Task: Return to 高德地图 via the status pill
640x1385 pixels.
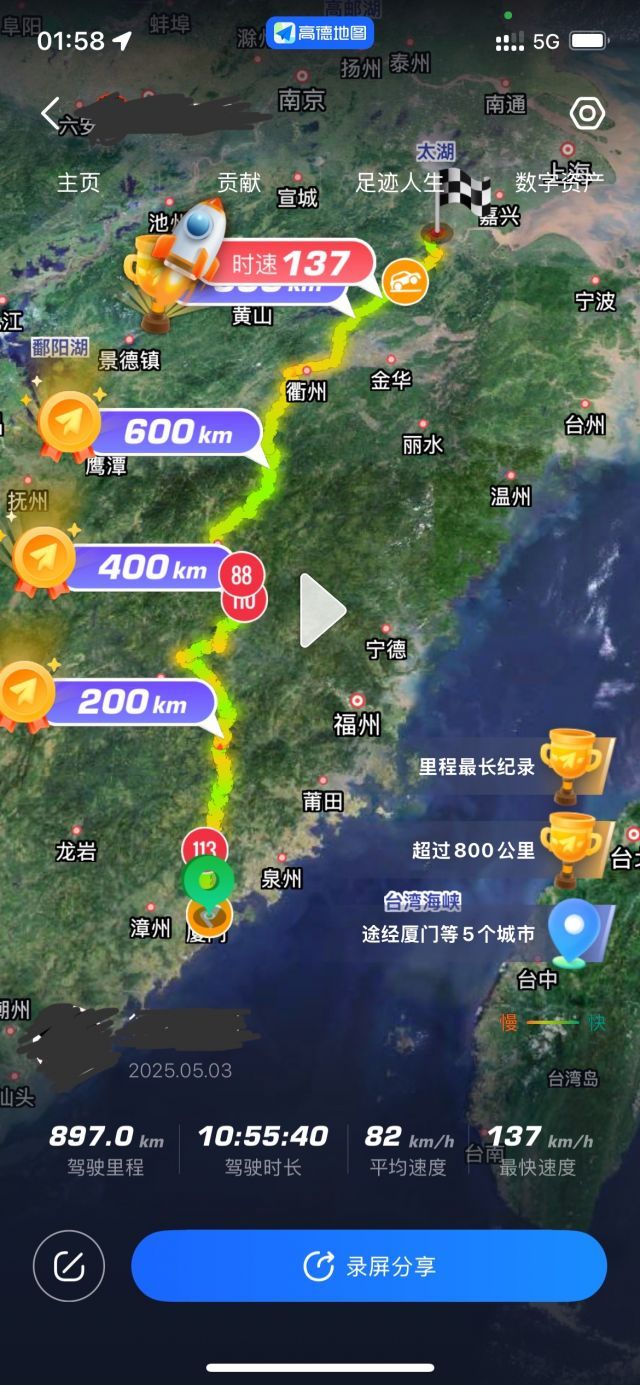Action: [x=320, y=33]
